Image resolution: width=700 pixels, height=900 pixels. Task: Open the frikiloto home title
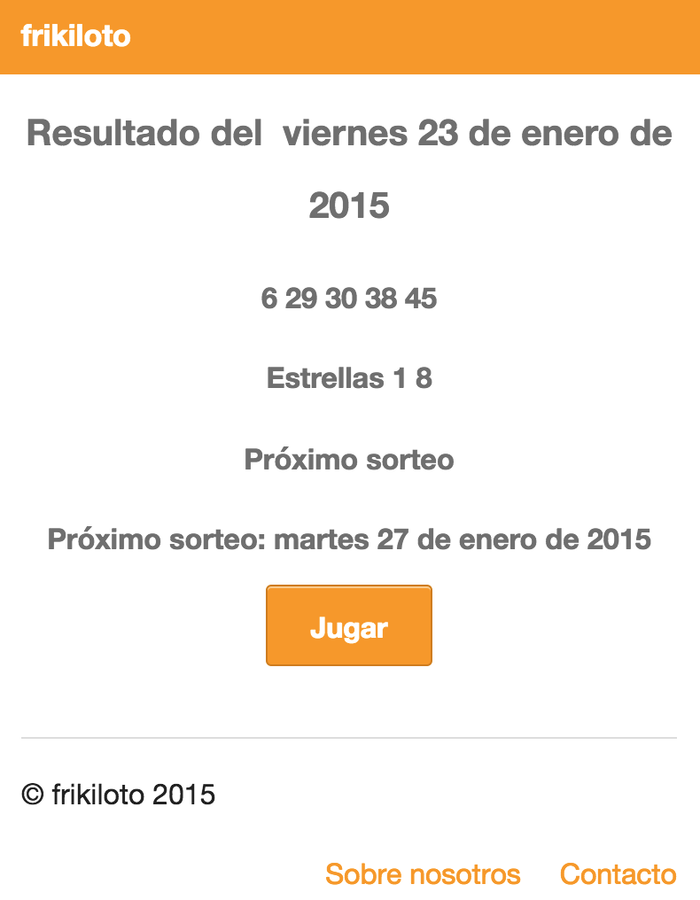[x=76, y=36]
